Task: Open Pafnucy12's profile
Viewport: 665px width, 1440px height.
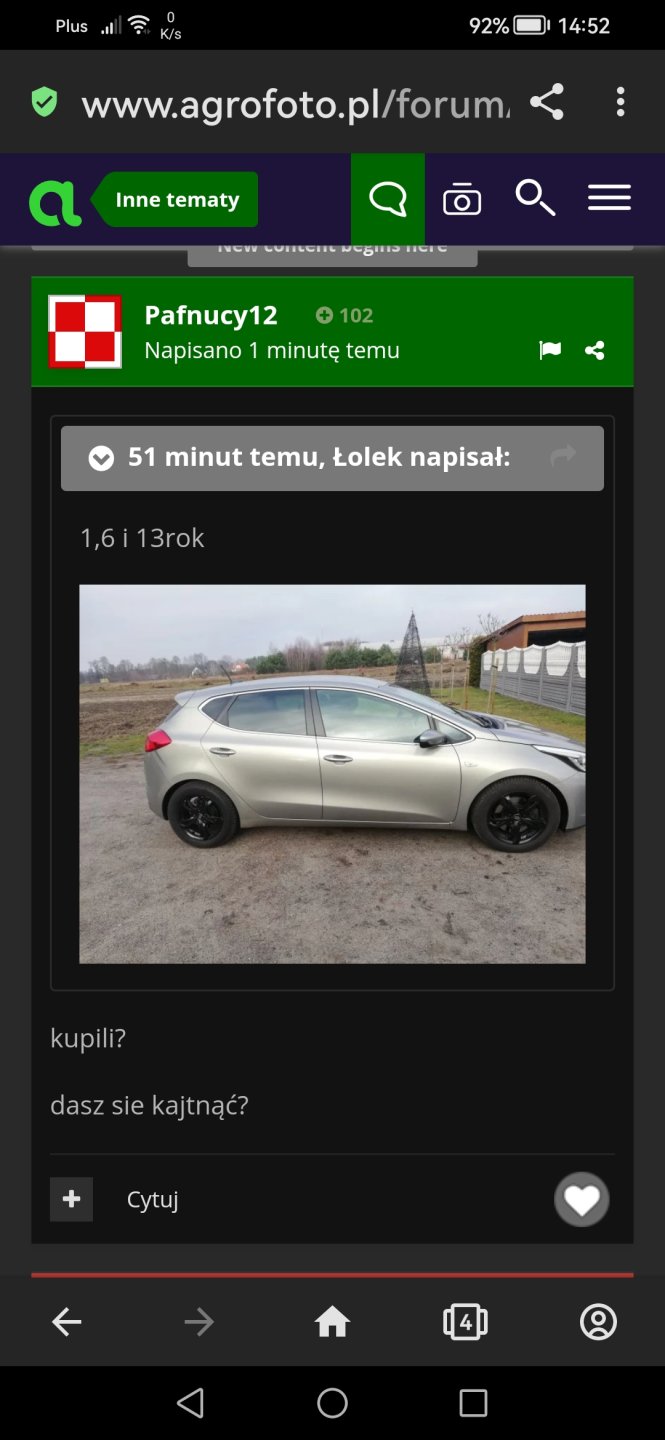Action: (x=210, y=315)
